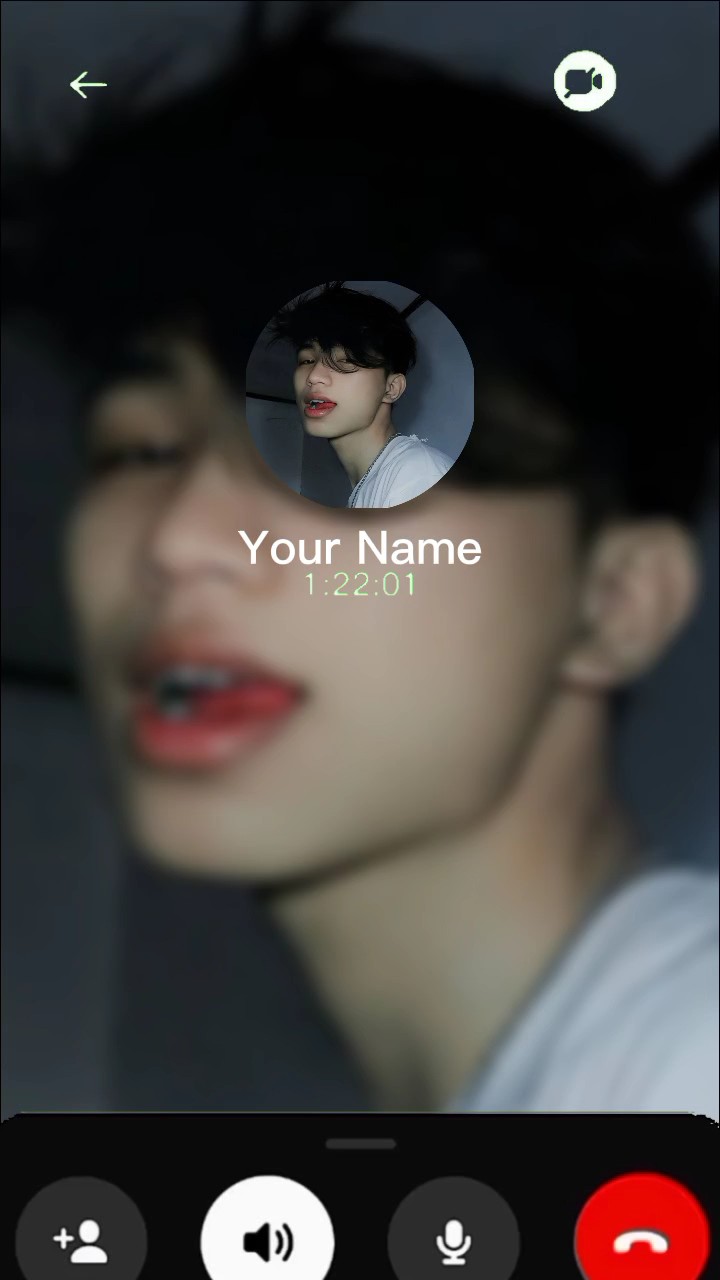Viewport: 720px width, 1280px height.
Task: Tap the back arrow to leave call
Action: tap(88, 85)
